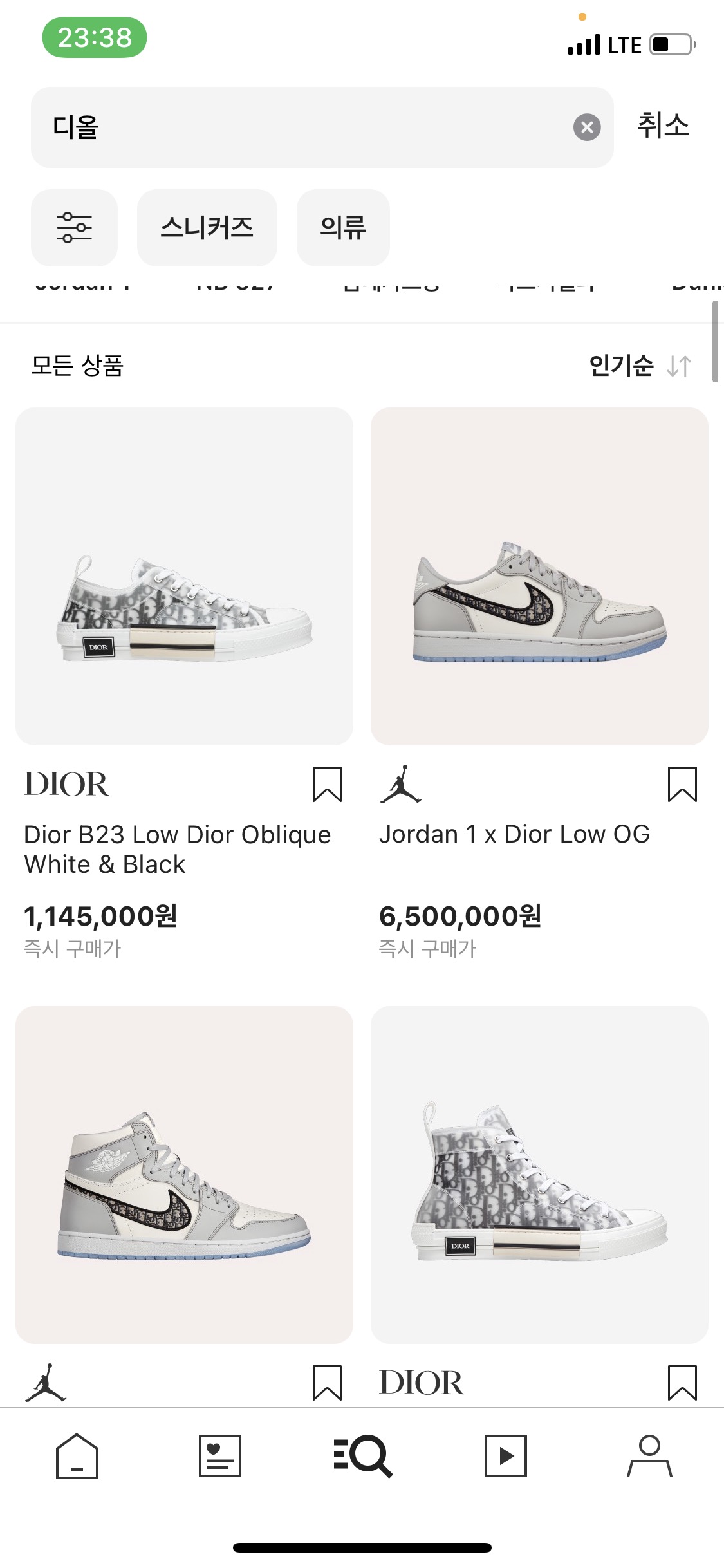
Task: Bookmark the high-top Jordan sneaker
Action: (327, 1383)
